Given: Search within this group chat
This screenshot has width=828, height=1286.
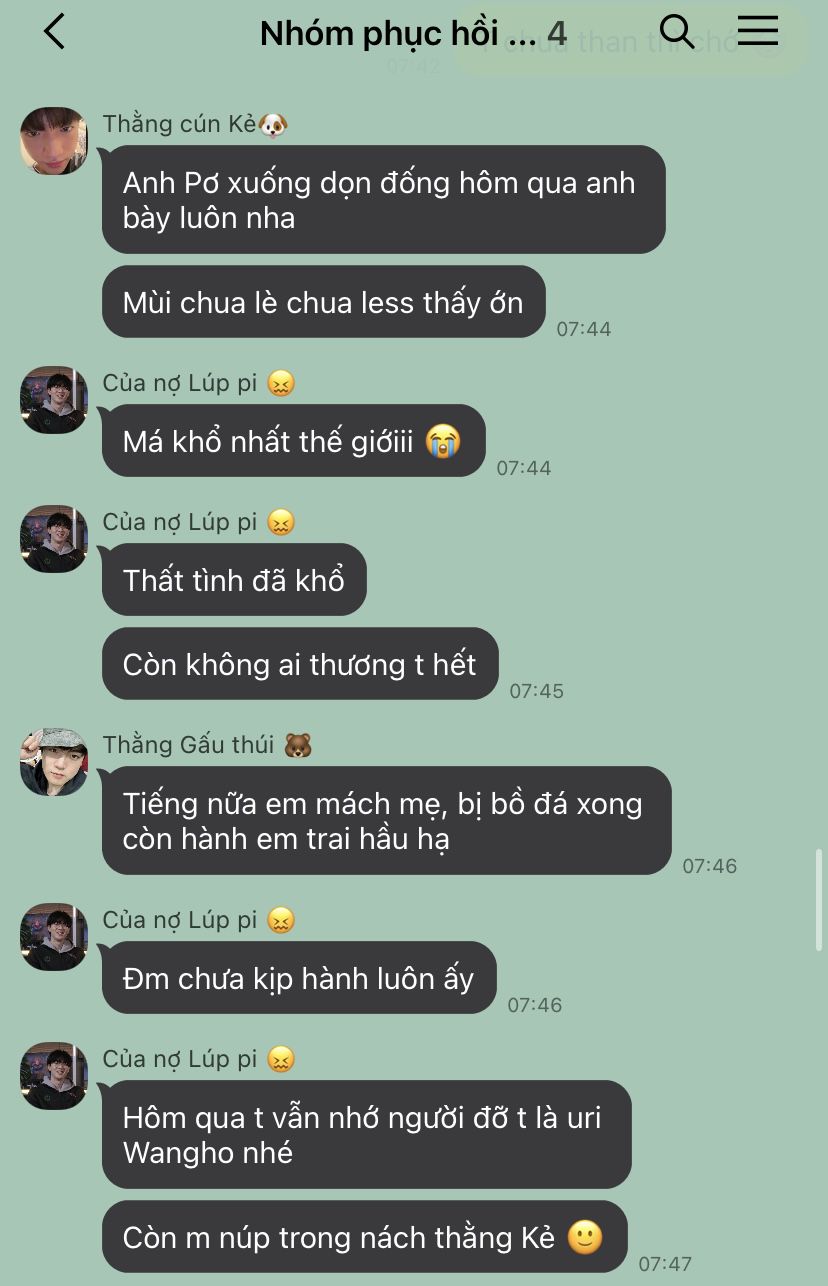Looking at the screenshot, I should coord(677,33).
